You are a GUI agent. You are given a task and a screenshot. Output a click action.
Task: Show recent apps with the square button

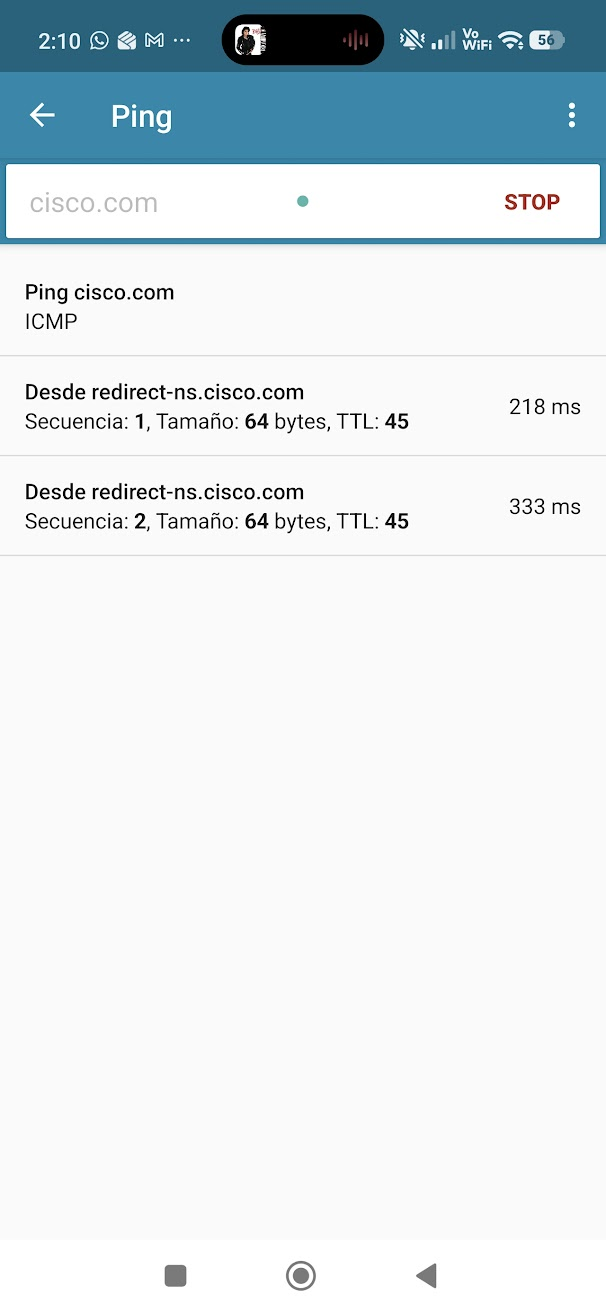[x=176, y=1275]
